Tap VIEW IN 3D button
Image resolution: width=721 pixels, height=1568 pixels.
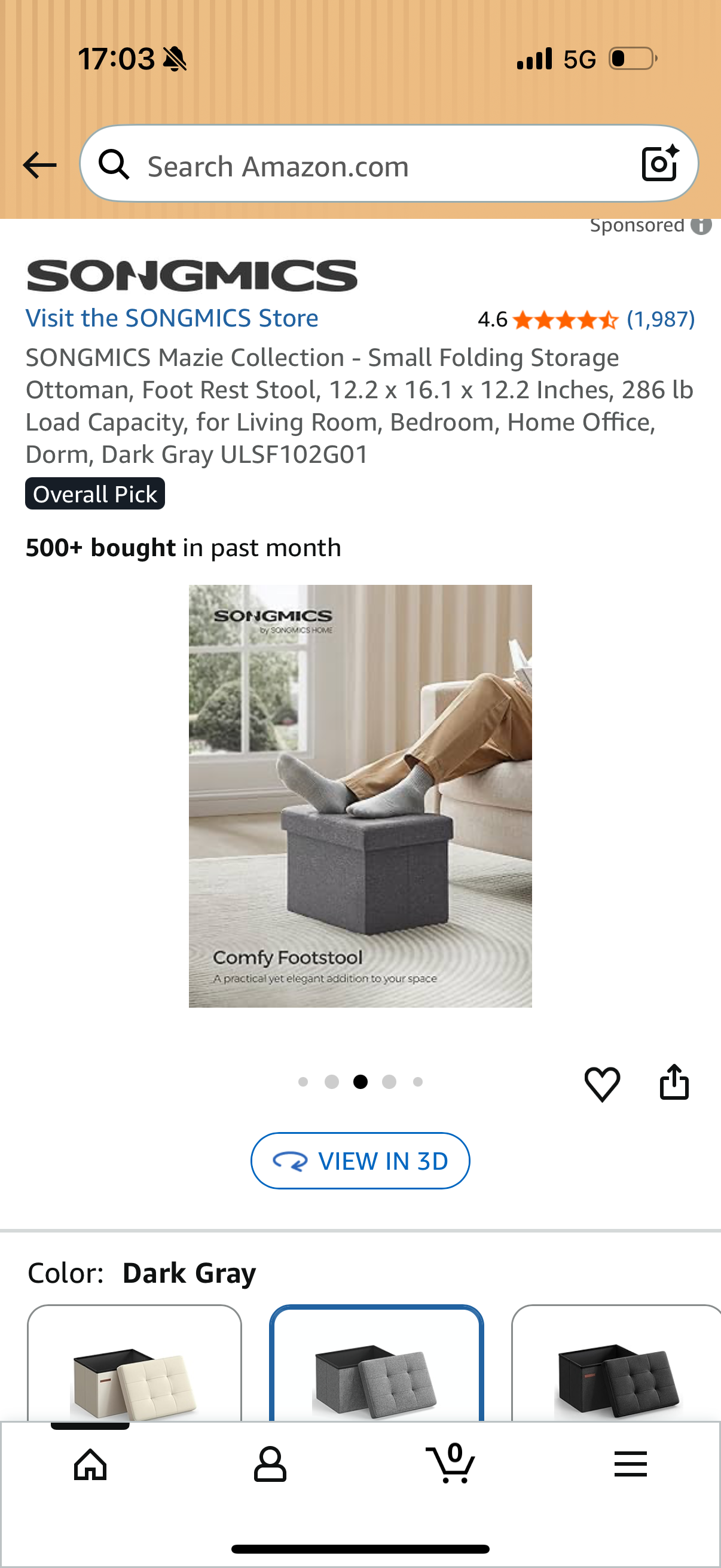tap(360, 1161)
